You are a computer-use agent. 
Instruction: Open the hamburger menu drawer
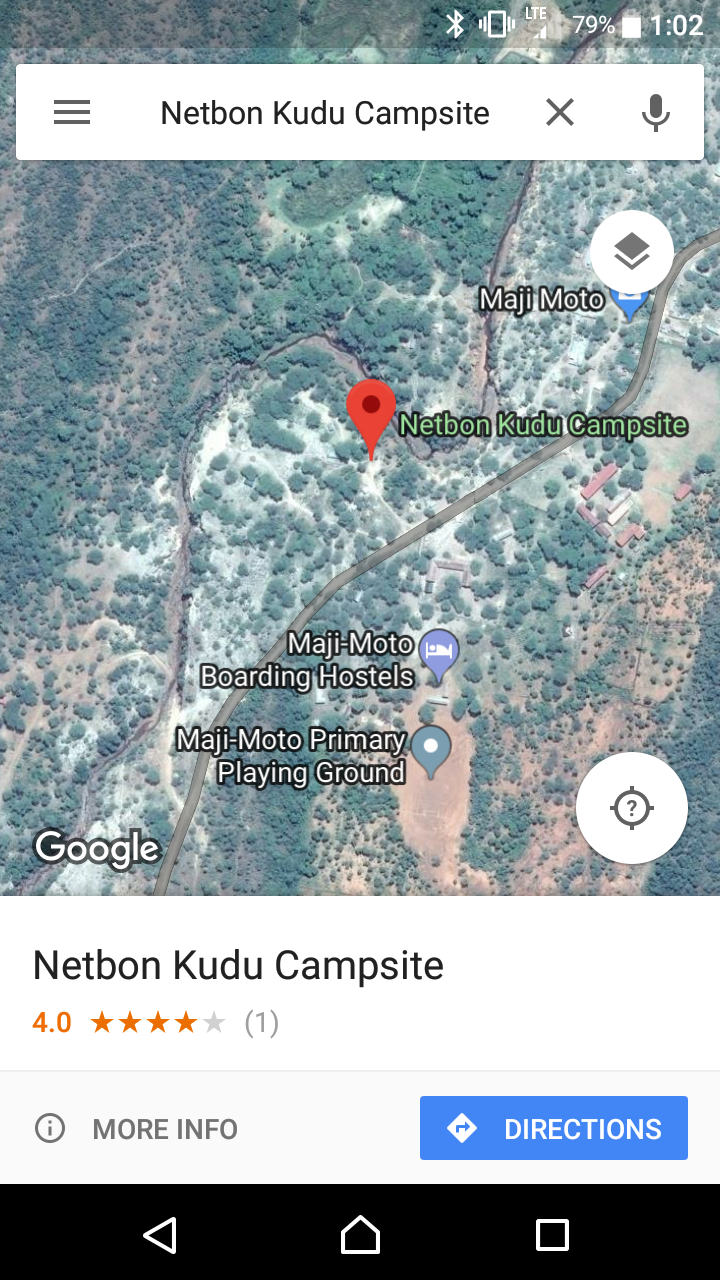point(72,113)
